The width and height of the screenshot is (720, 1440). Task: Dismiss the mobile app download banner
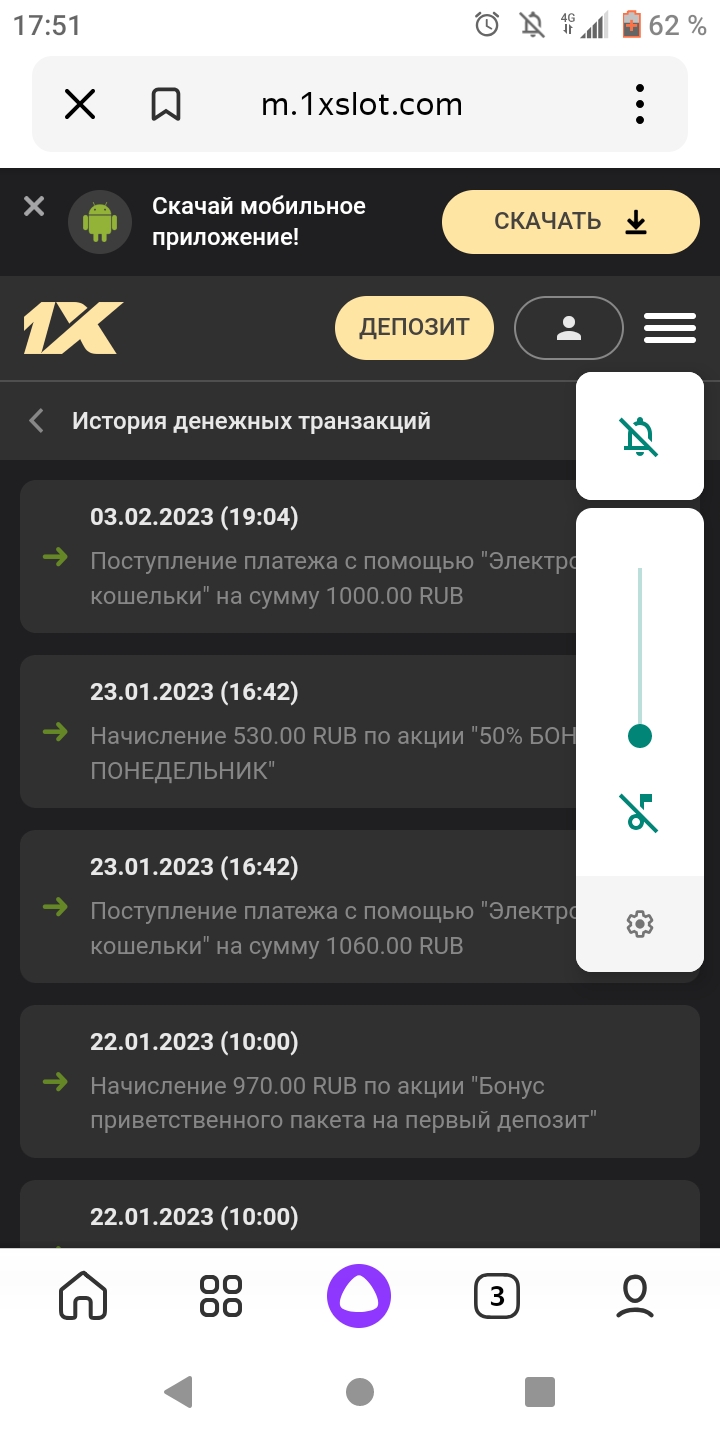click(34, 206)
